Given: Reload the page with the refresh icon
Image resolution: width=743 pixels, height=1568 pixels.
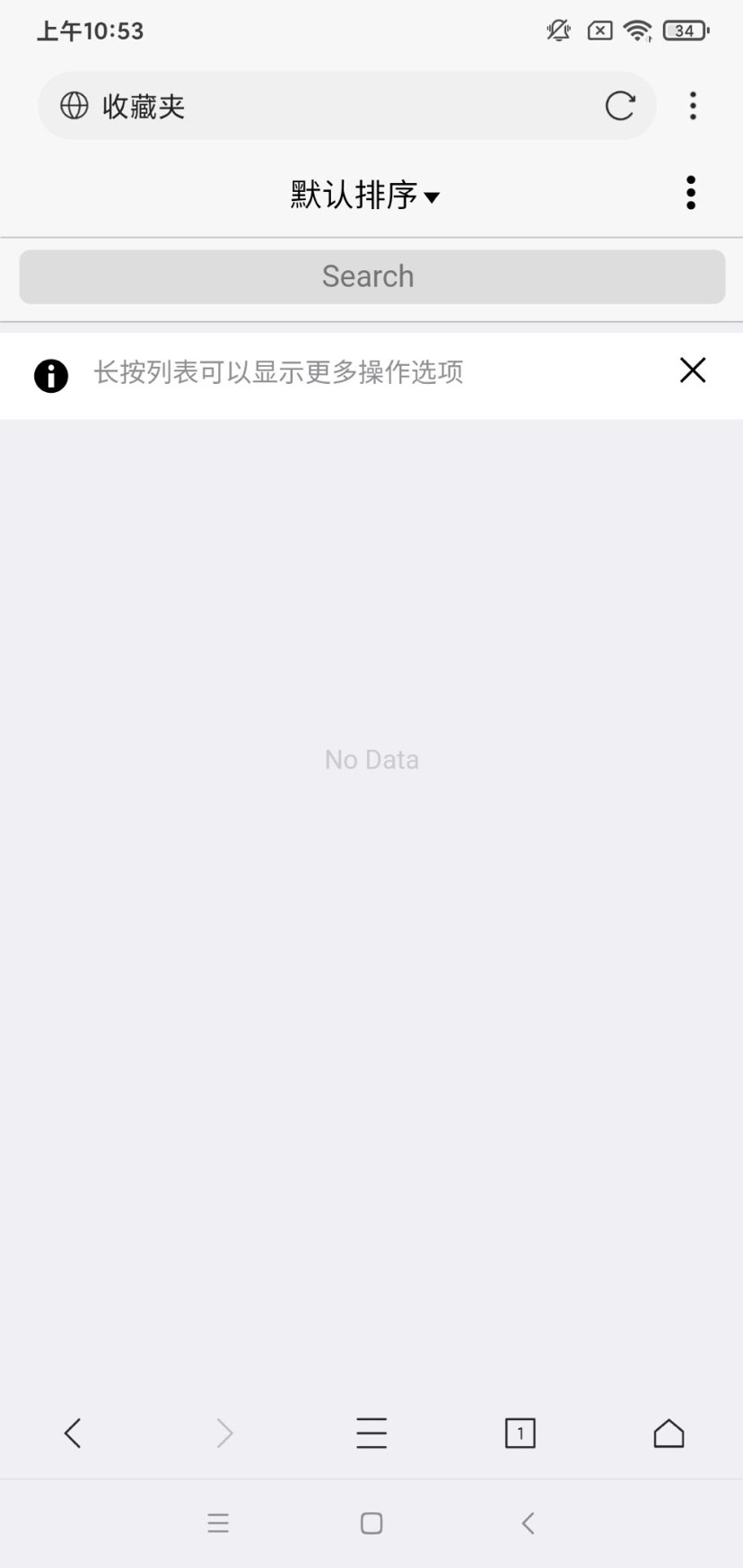Looking at the screenshot, I should coord(619,106).
